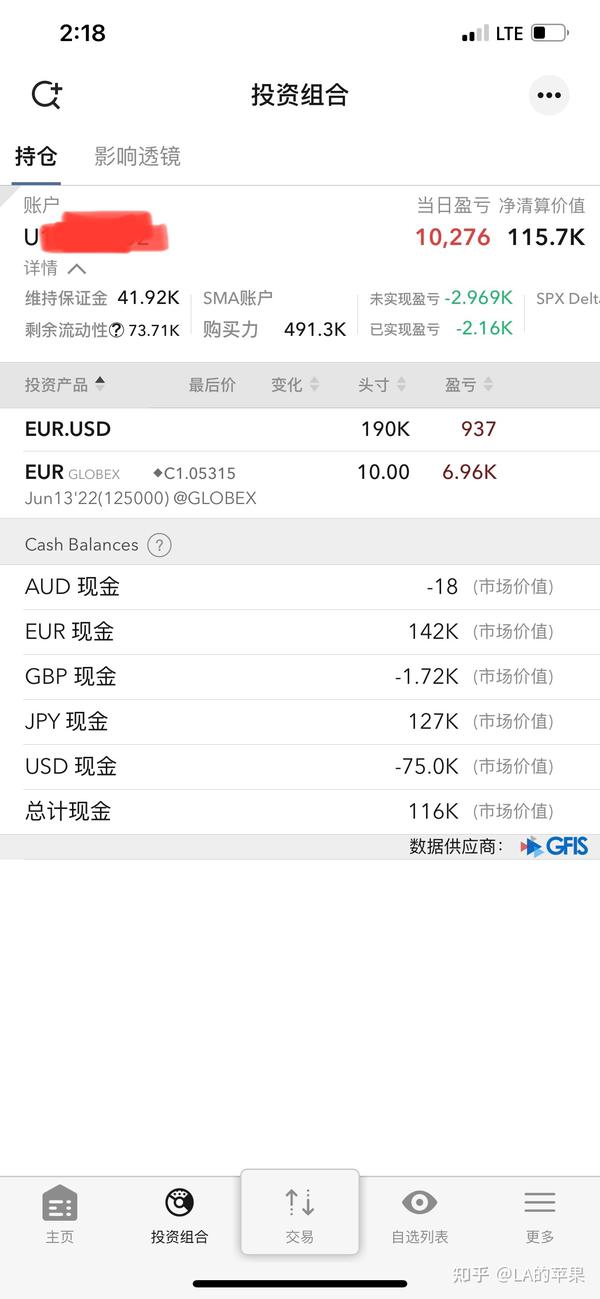Open the JPY 现金 balance row
600x1299 pixels.
pos(300,722)
